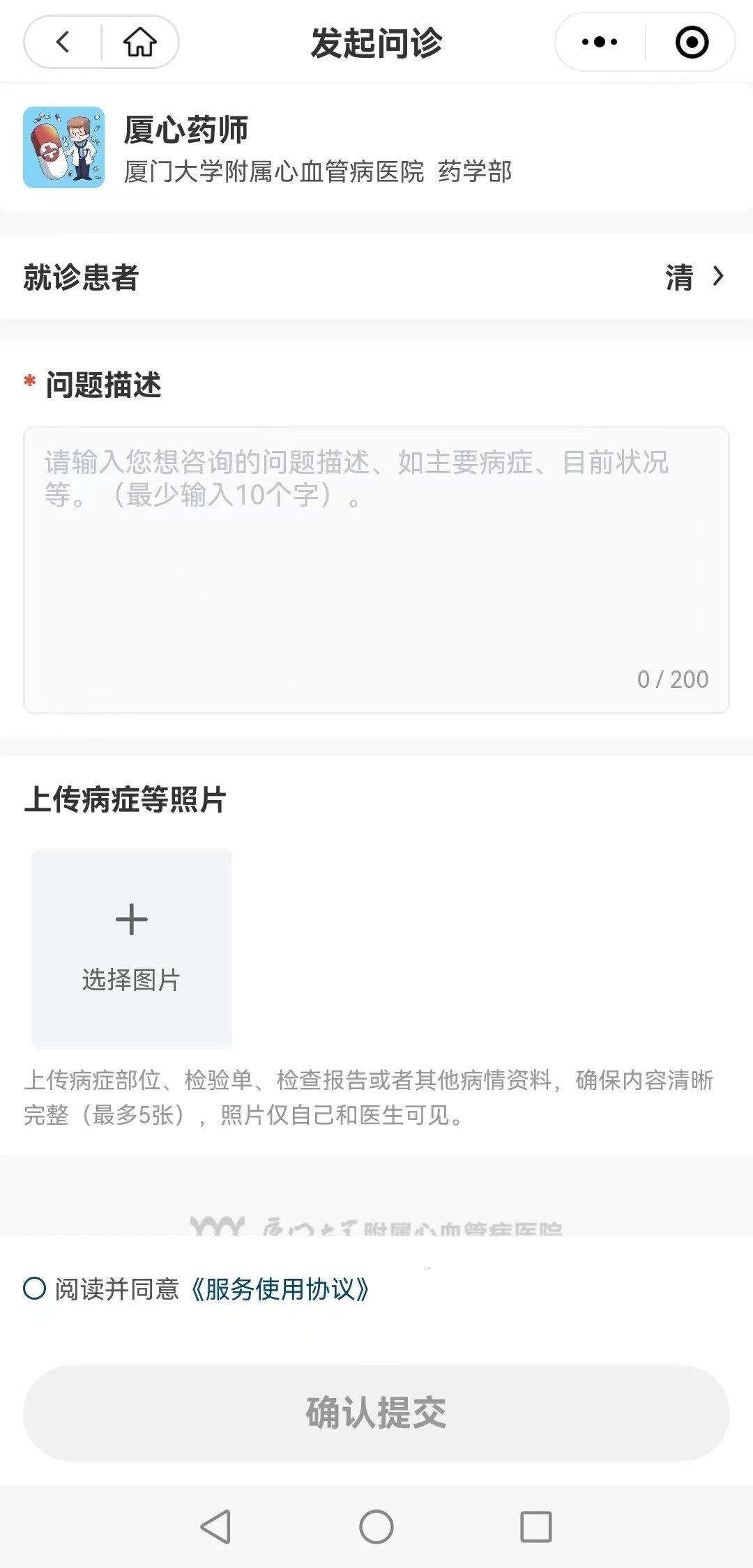Open the 《服务使用协议》 link
The image size is (753, 1568).
coord(280,1289)
